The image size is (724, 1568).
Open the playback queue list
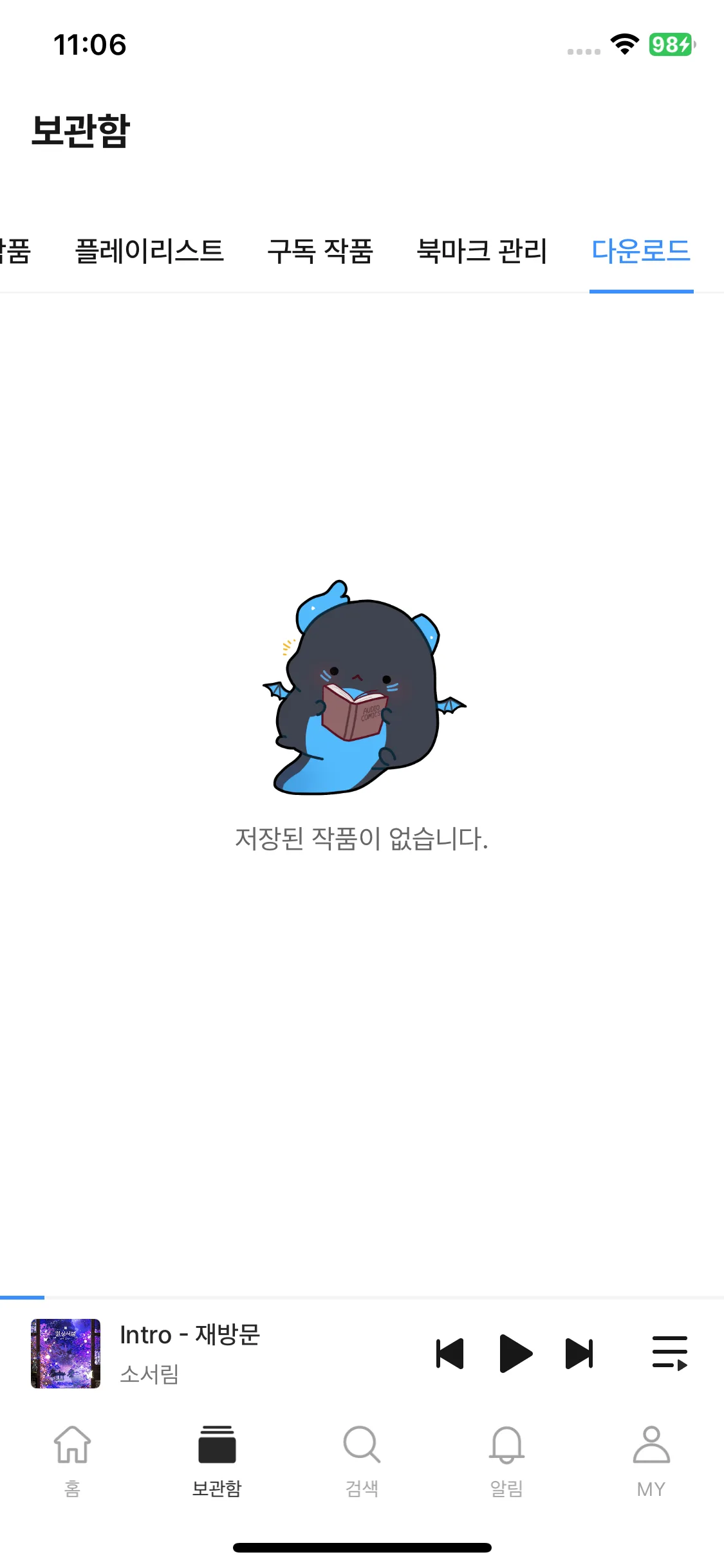pyautogui.click(x=670, y=1352)
